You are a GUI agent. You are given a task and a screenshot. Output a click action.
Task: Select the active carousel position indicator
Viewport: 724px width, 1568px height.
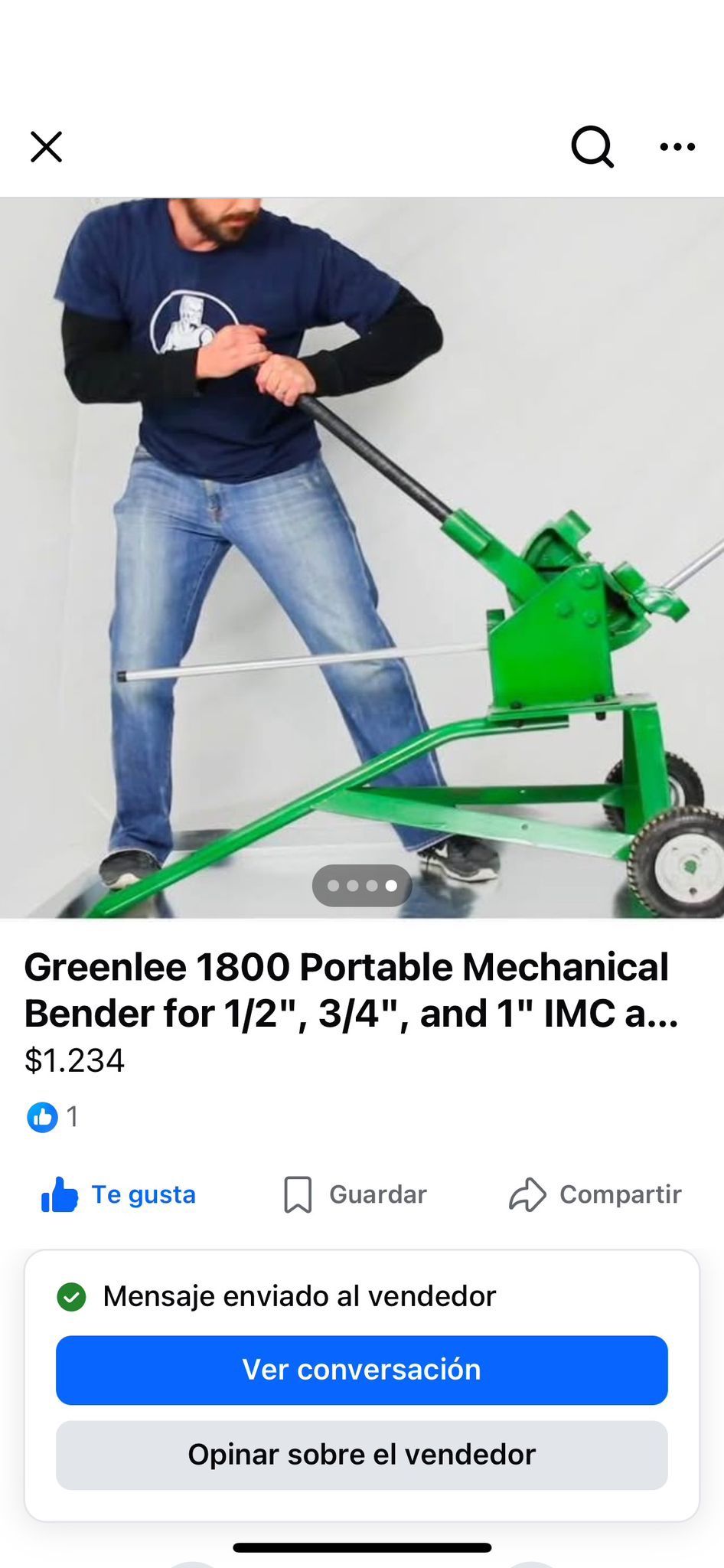(x=391, y=884)
